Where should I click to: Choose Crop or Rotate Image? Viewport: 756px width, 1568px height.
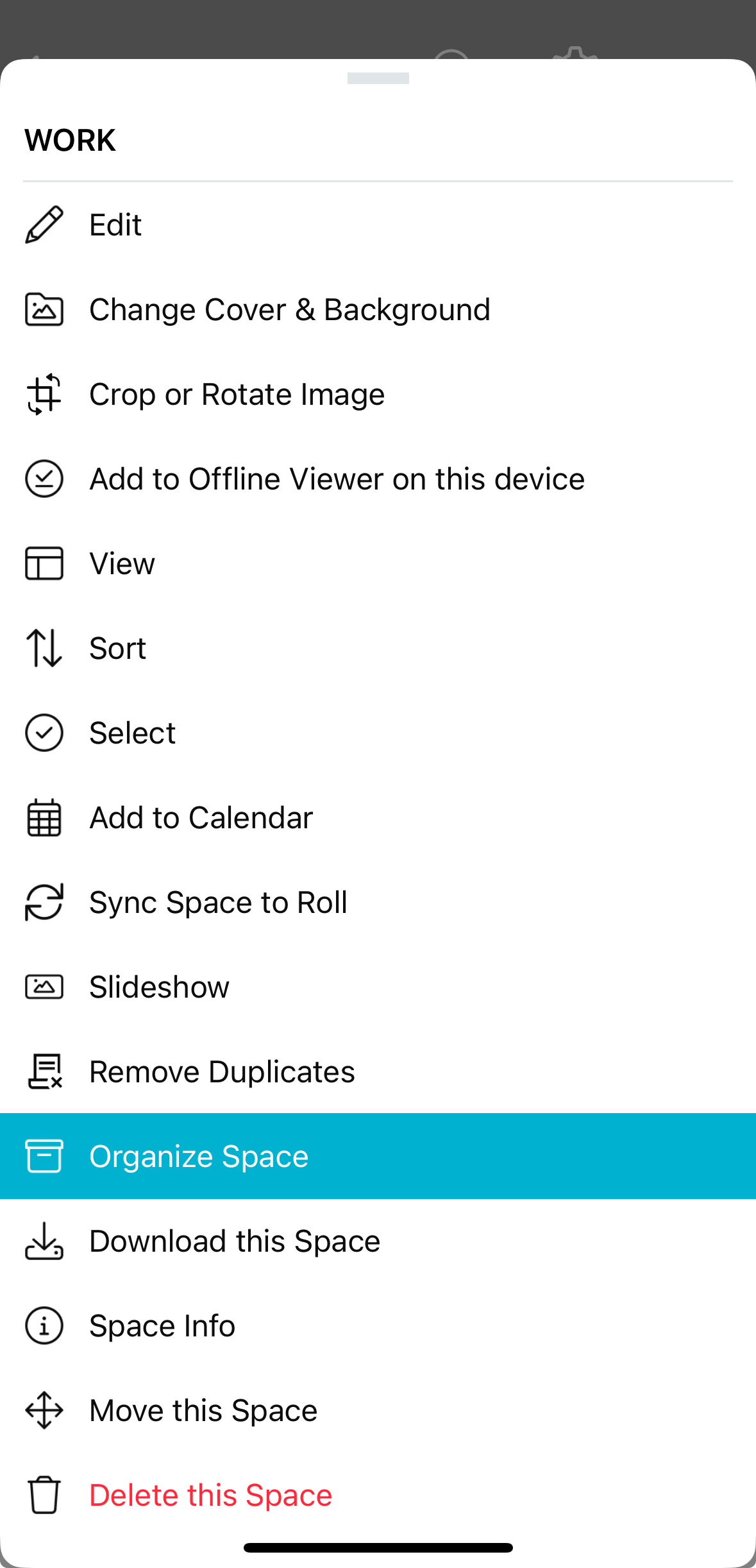click(x=237, y=395)
